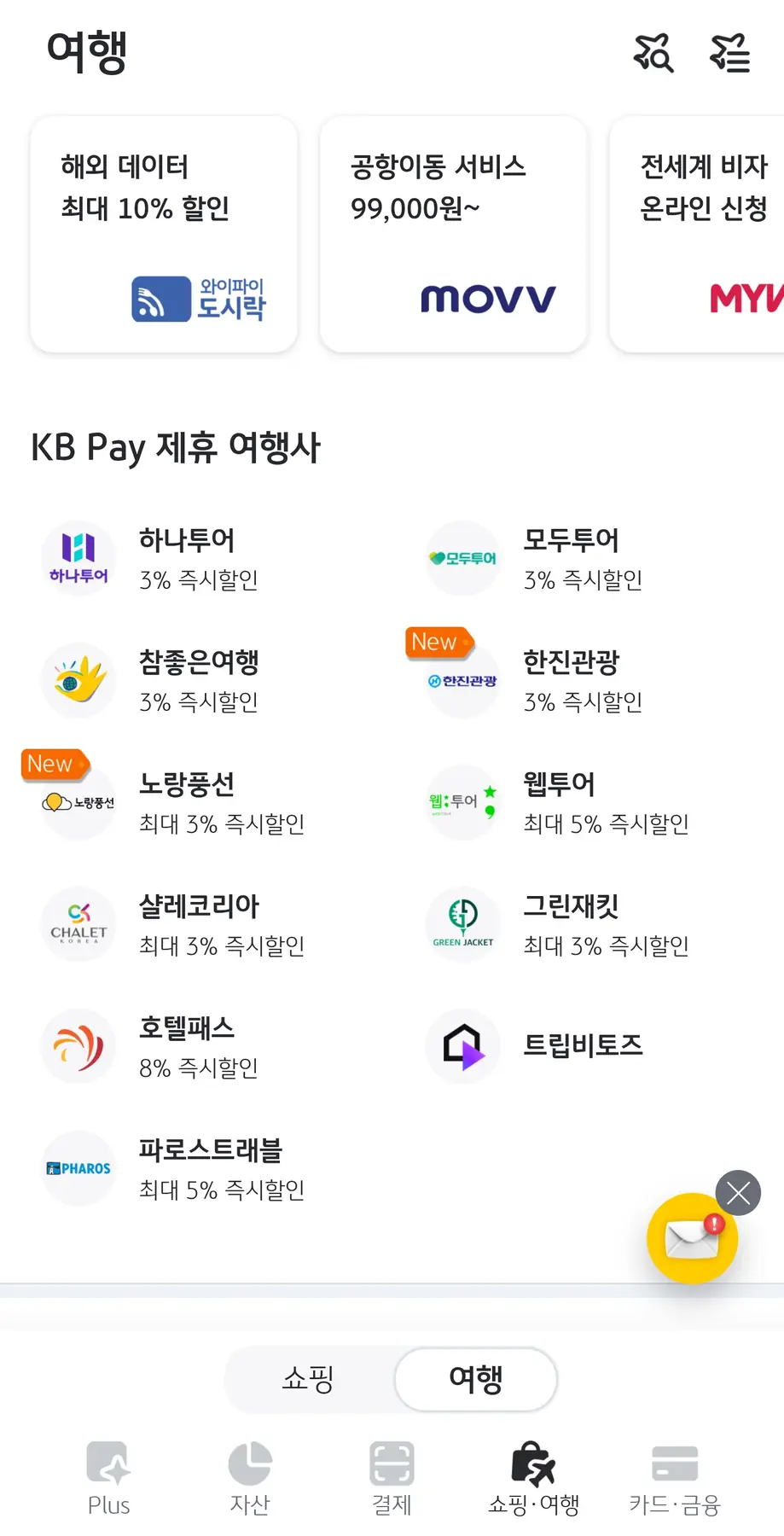Open the travel bookings list icon
The image size is (784, 1536).
(x=730, y=53)
